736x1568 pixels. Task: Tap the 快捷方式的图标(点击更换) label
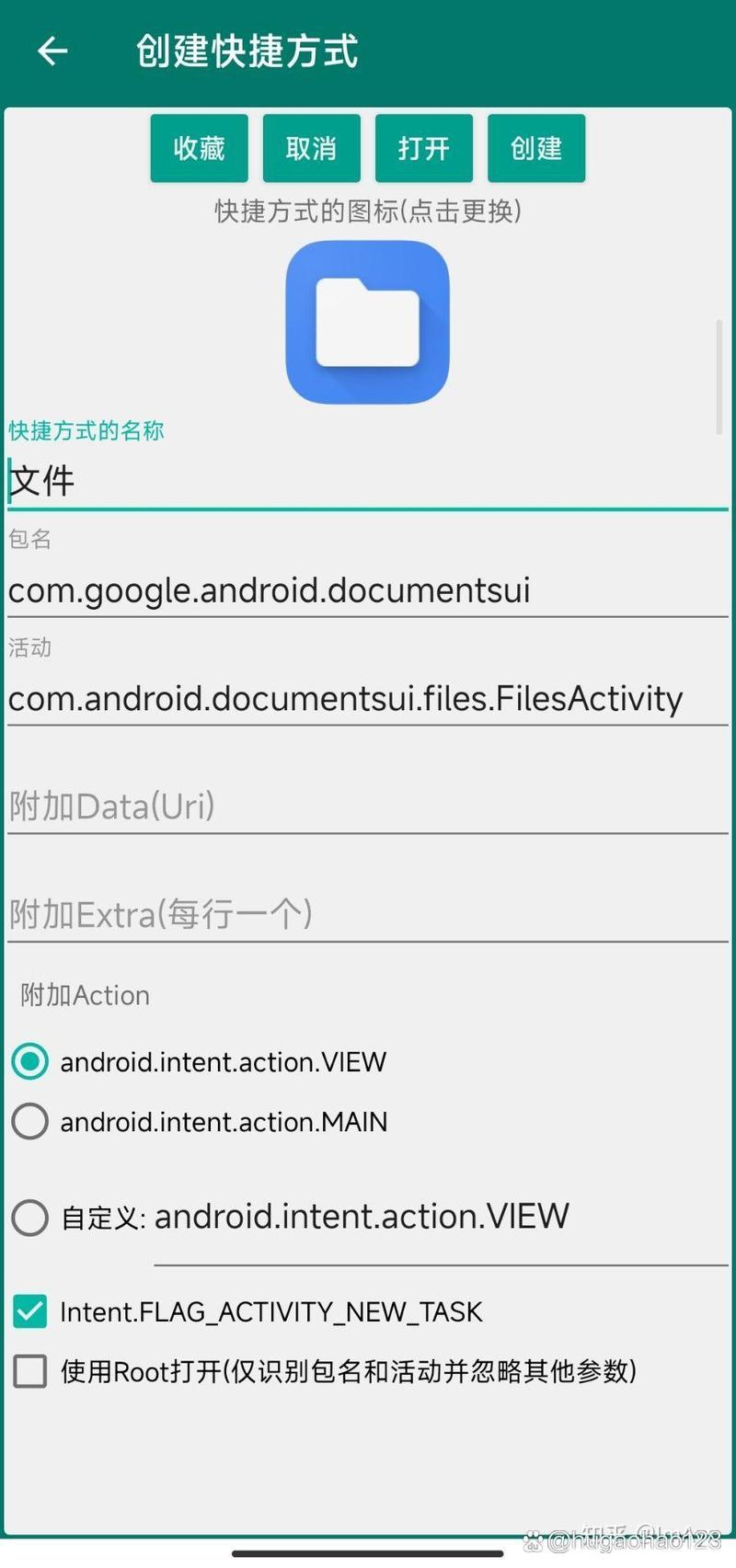[368, 212]
